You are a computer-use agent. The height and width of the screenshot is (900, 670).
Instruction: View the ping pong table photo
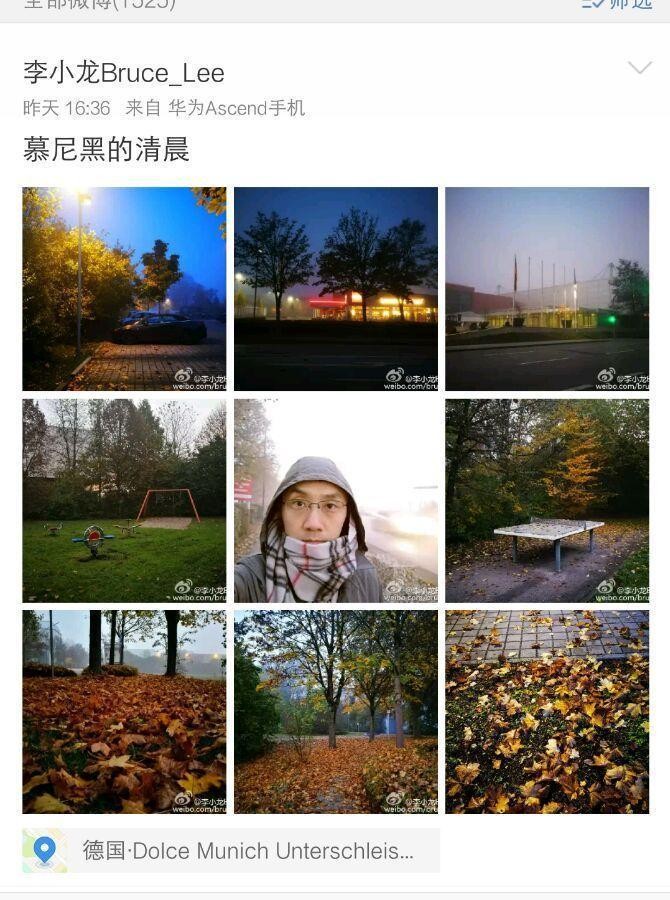(x=547, y=501)
